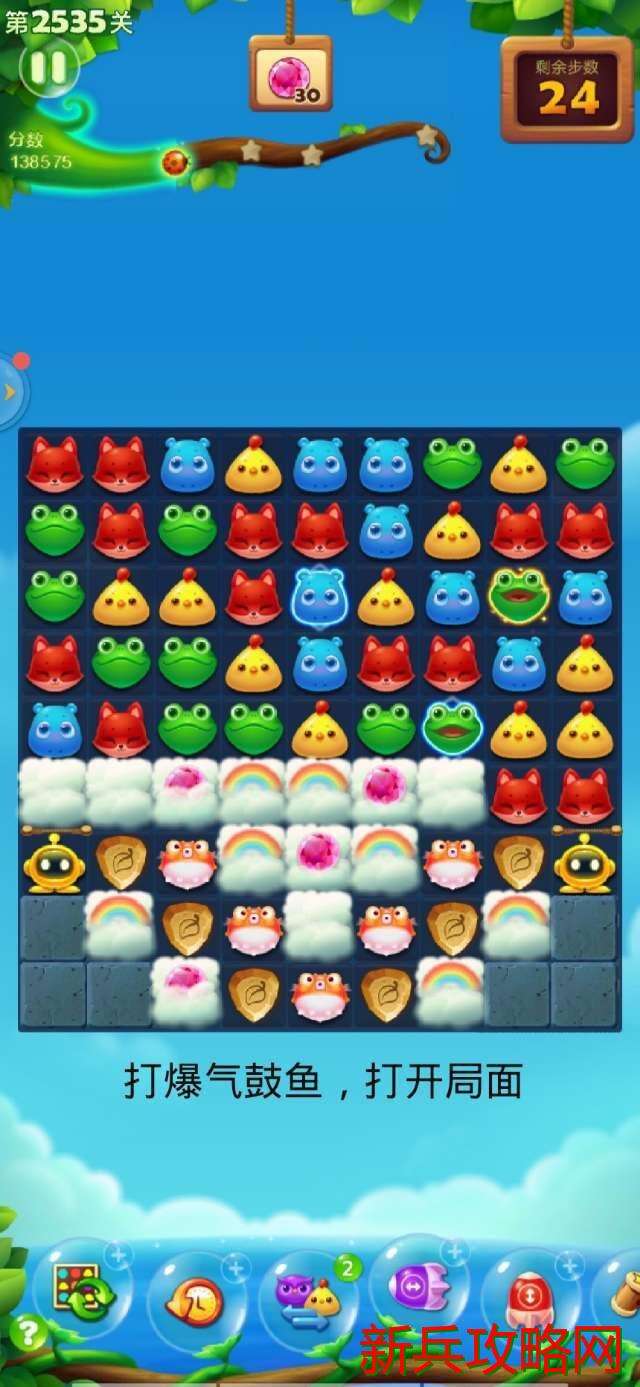Select the gold-ringed frog tile
Screen dimensions: 640x1387
pyautogui.click(x=518, y=595)
